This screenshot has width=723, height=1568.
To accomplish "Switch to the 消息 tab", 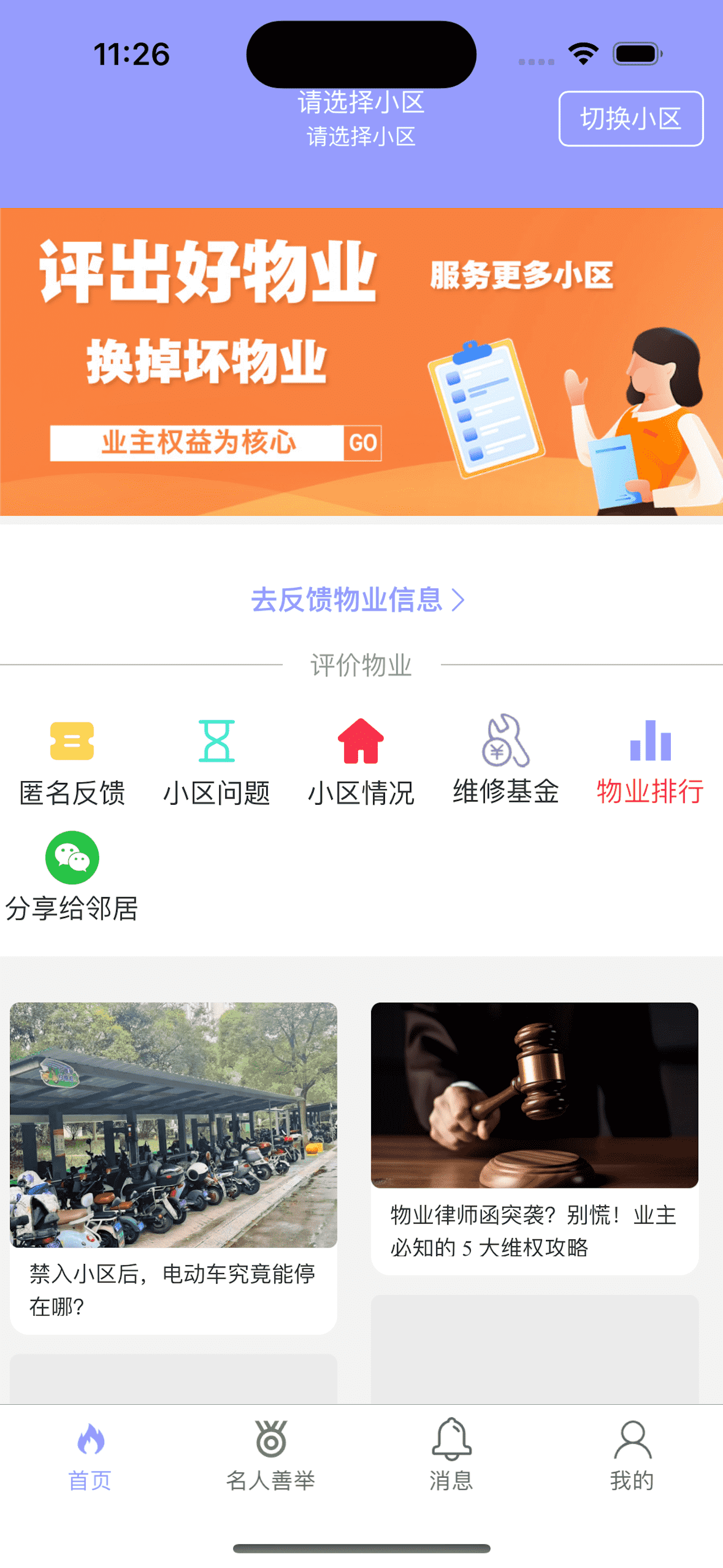I will tap(452, 1455).
